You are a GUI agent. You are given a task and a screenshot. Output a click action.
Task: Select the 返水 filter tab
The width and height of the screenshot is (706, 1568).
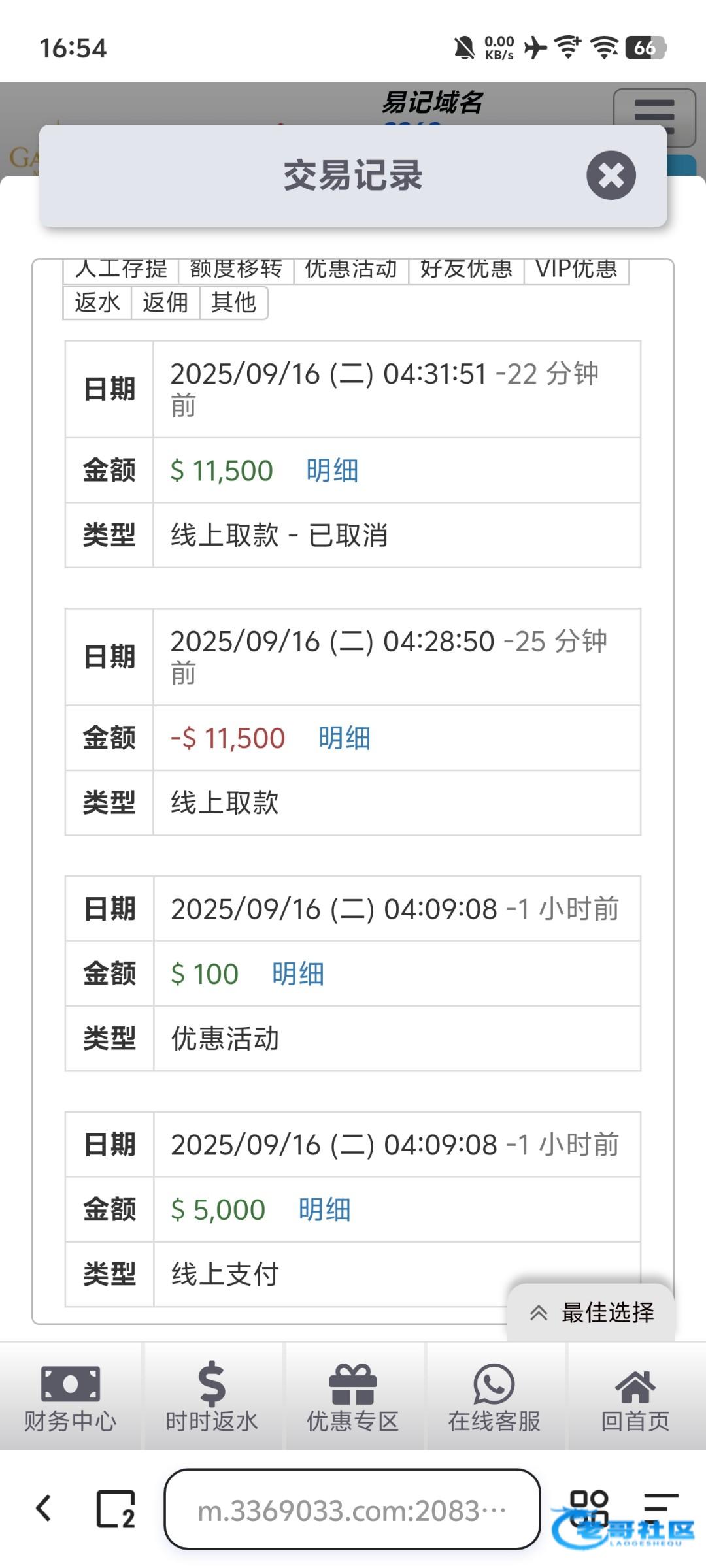[97, 302]
